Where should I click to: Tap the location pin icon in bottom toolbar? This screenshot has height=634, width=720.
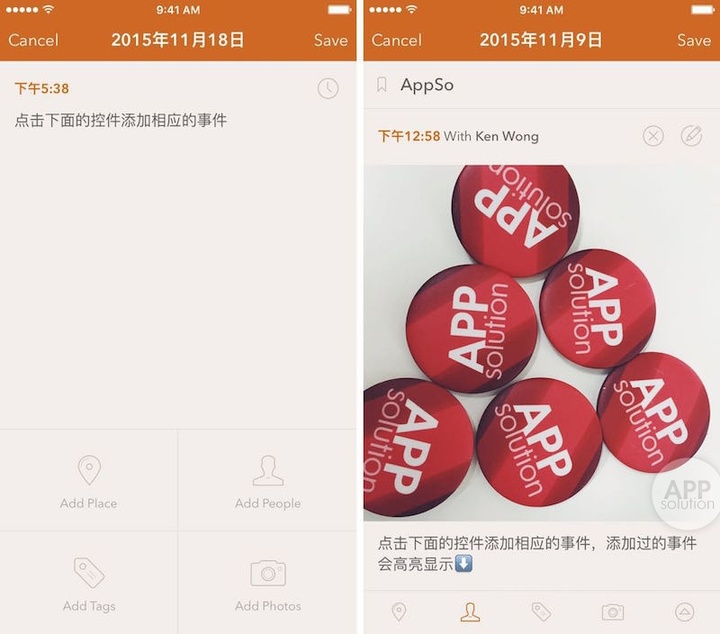click(398, 612)
